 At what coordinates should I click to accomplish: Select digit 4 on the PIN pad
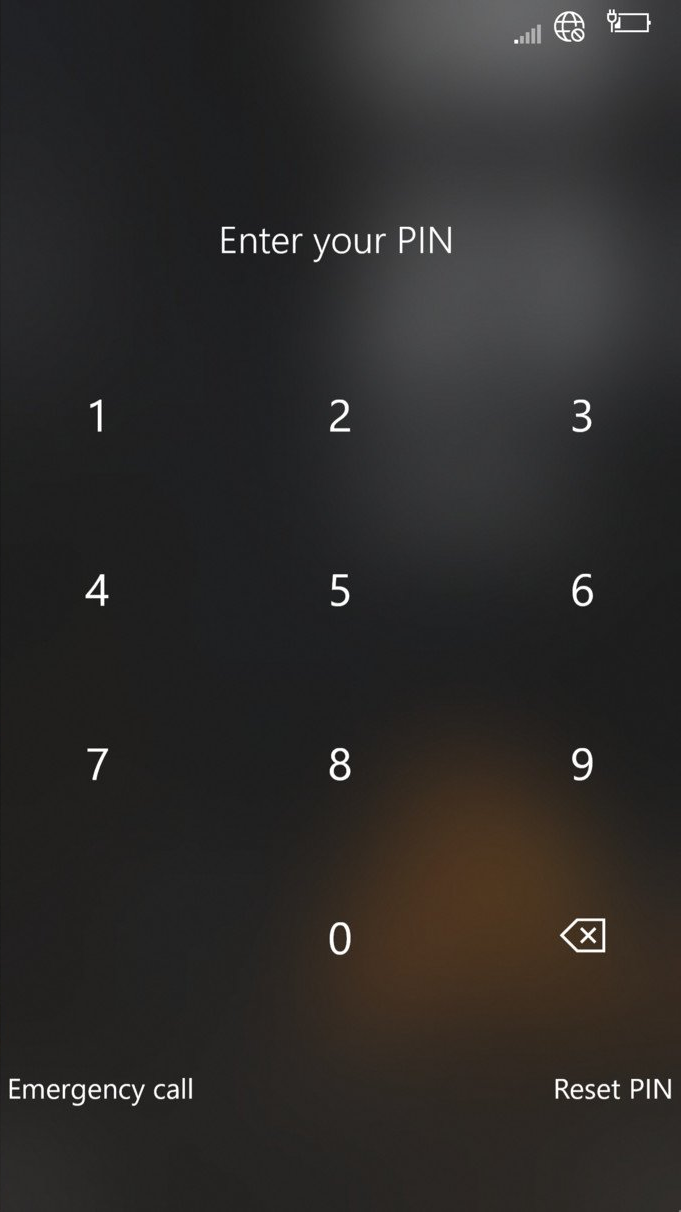pos(97,590)
